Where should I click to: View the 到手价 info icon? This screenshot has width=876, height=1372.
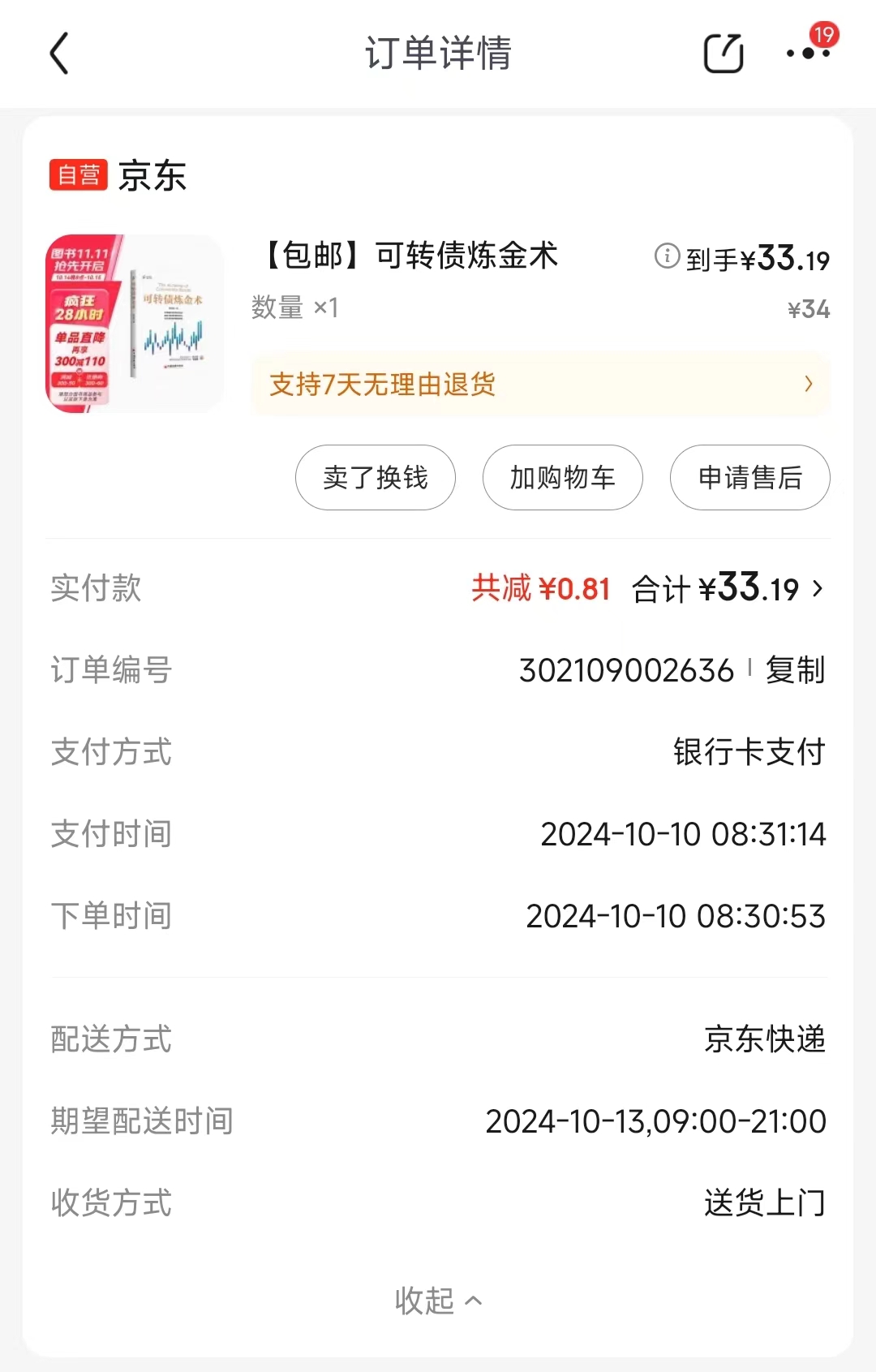click(x=667, y=256)
